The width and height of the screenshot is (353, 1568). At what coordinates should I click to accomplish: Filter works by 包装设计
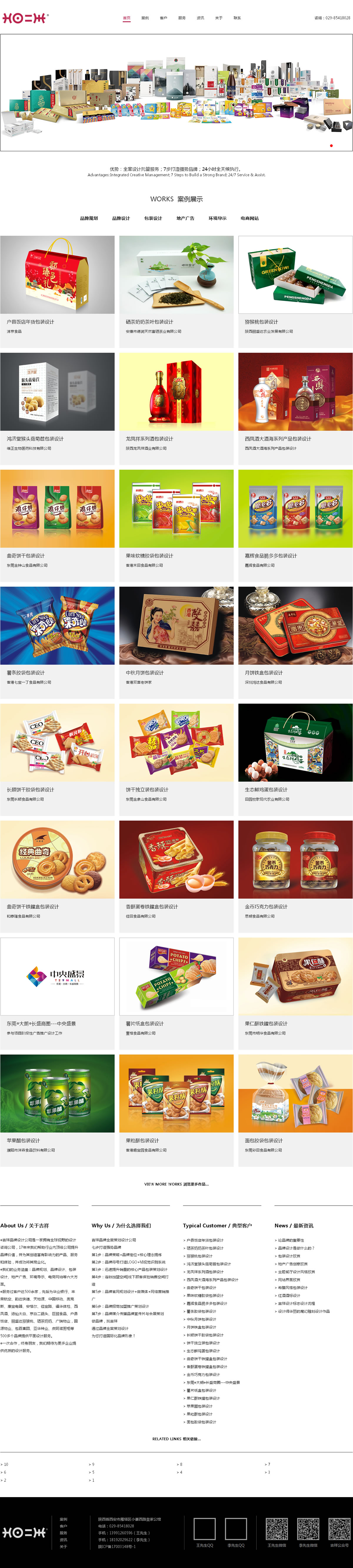153,218
